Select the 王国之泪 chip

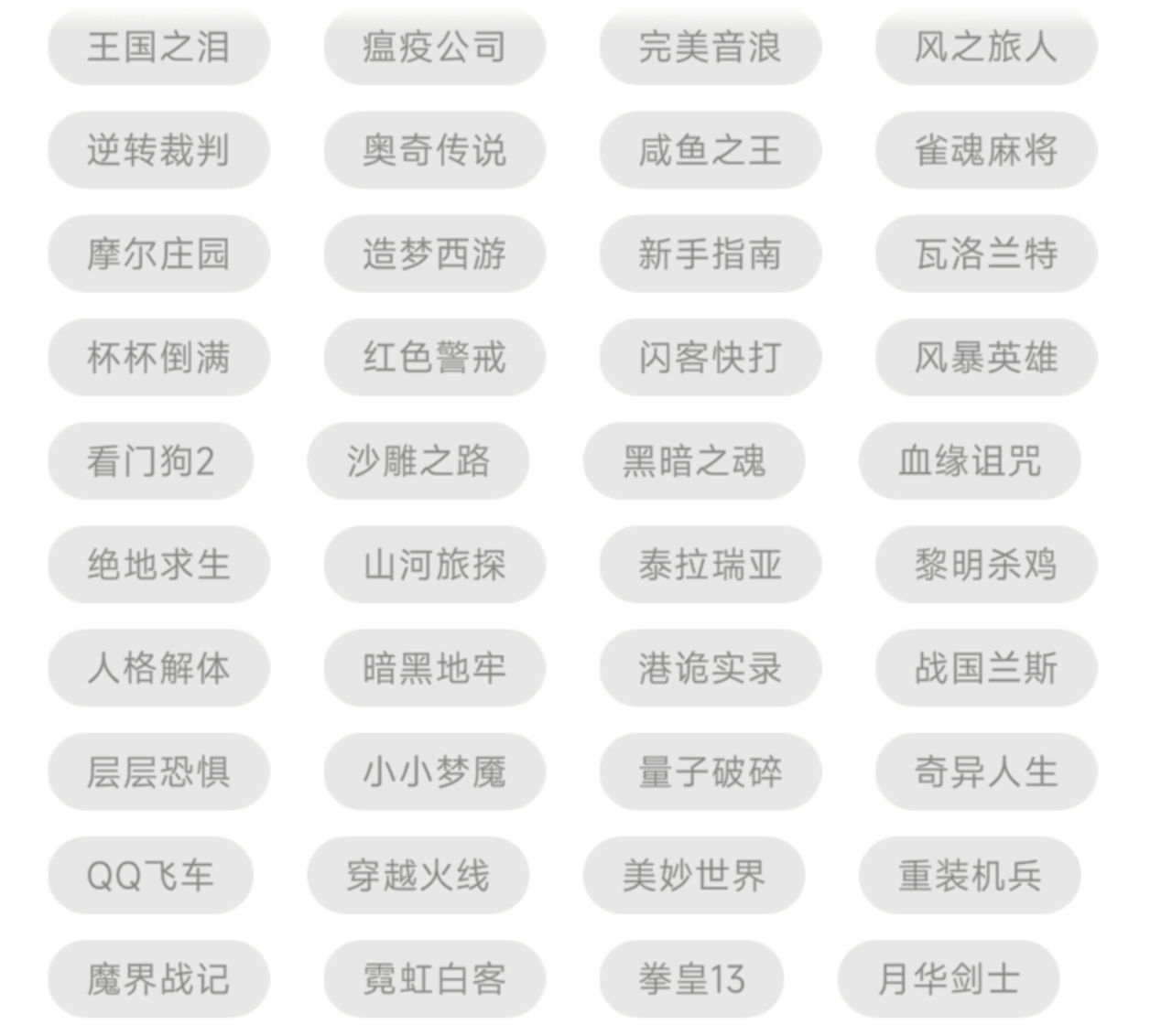[x=158, y=47]
